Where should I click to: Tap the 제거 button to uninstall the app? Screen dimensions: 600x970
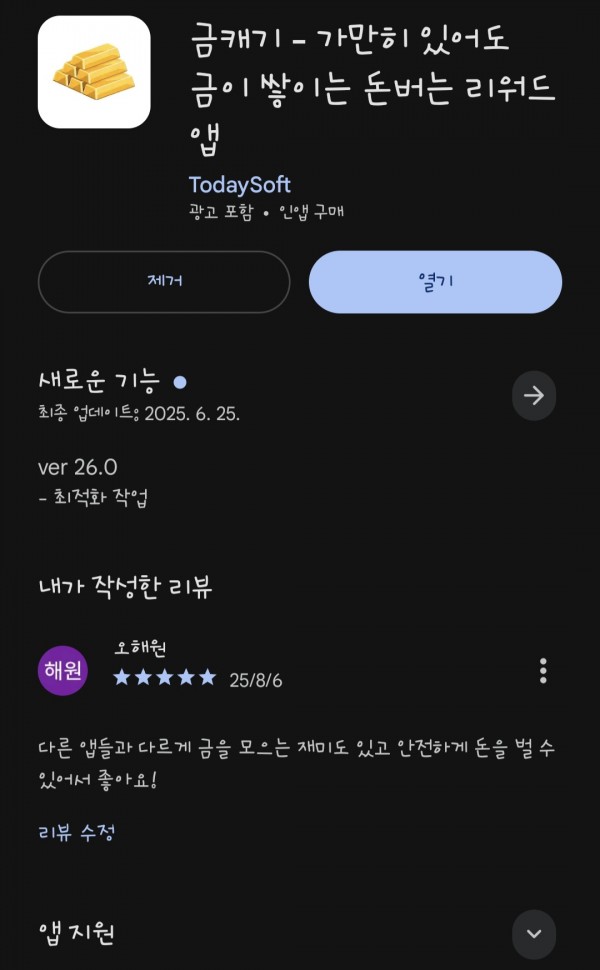pos(164,281)
